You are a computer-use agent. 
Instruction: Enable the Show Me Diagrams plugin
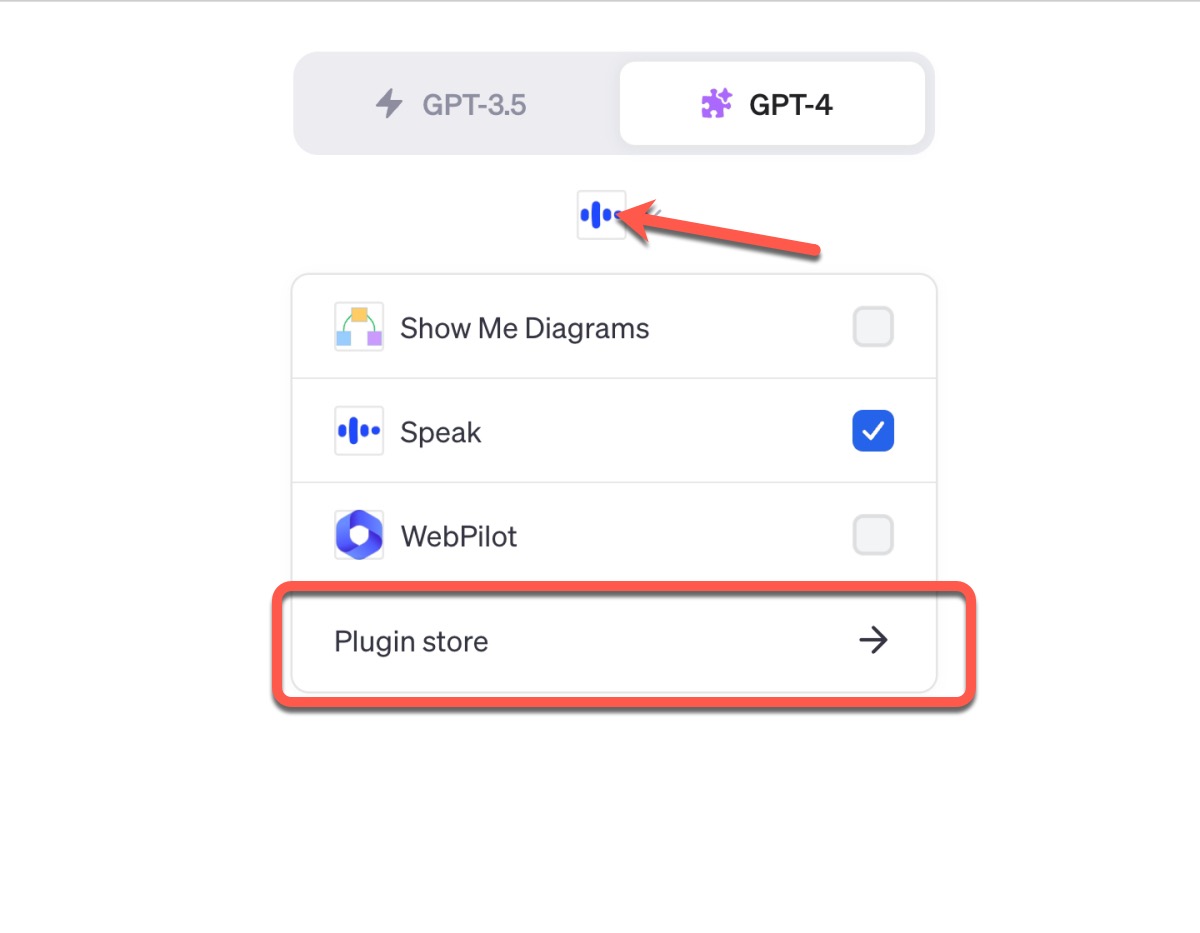(x=872, y=328)
